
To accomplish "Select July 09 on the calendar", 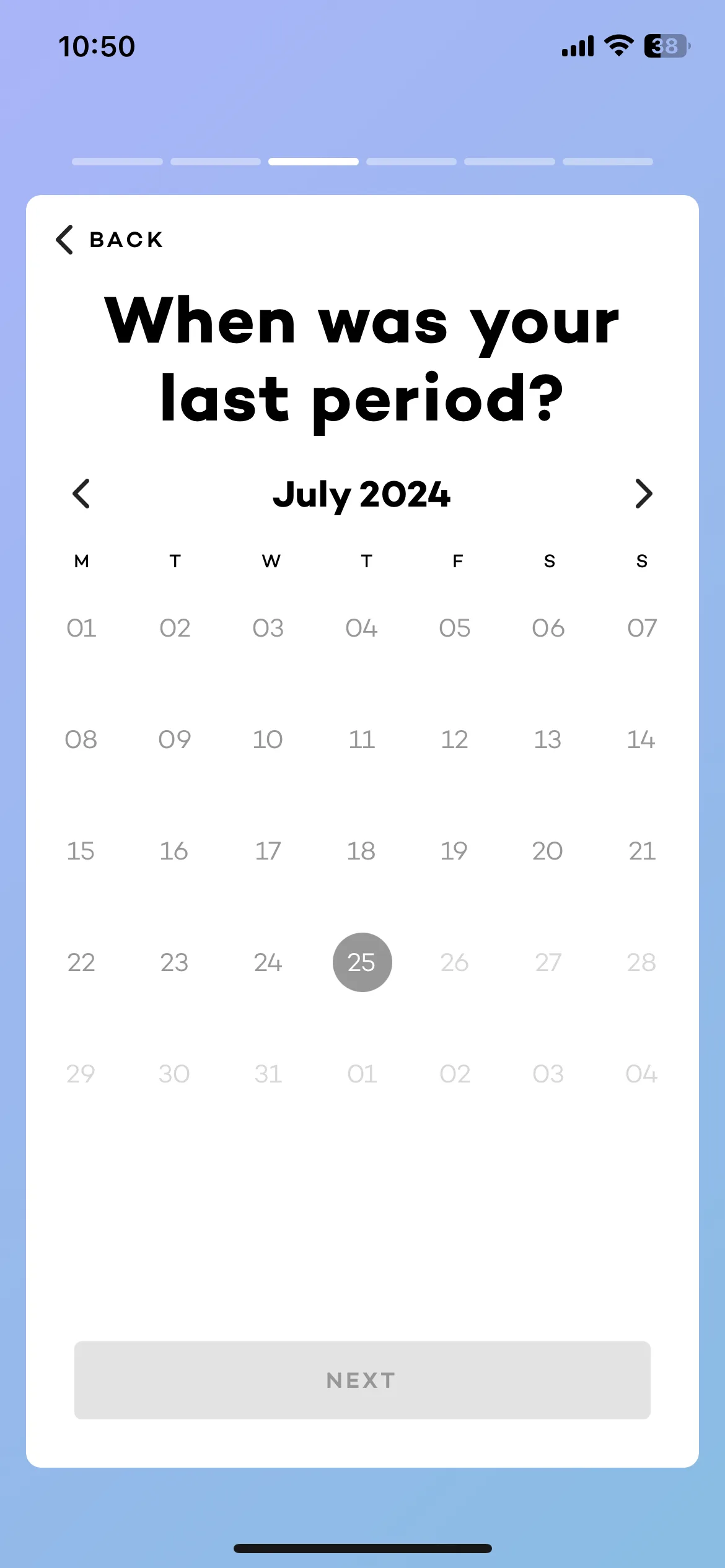I will click(175, 739).
